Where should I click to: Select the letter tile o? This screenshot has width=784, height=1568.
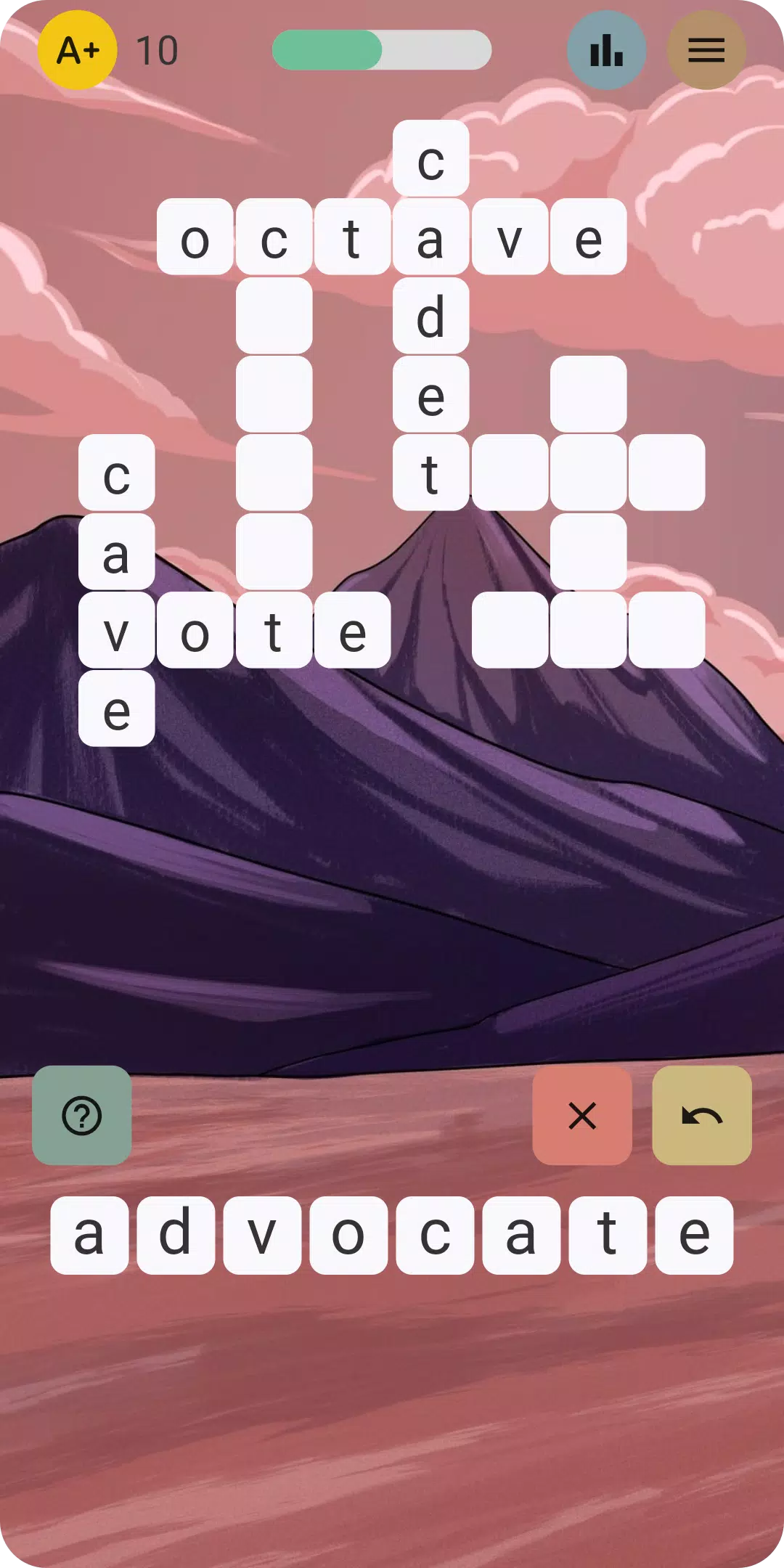348,1235
